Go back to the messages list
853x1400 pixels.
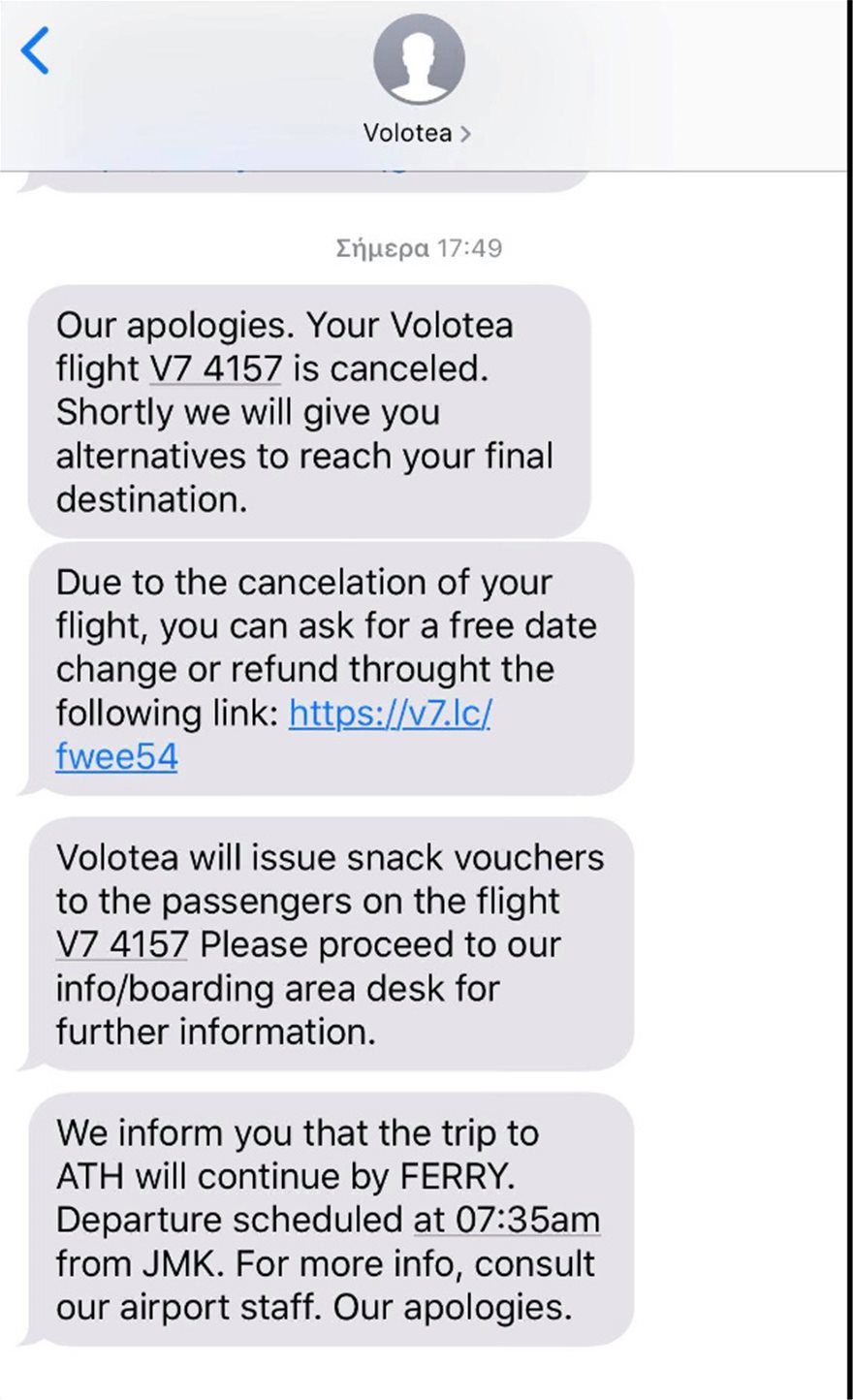pos(36,51)
